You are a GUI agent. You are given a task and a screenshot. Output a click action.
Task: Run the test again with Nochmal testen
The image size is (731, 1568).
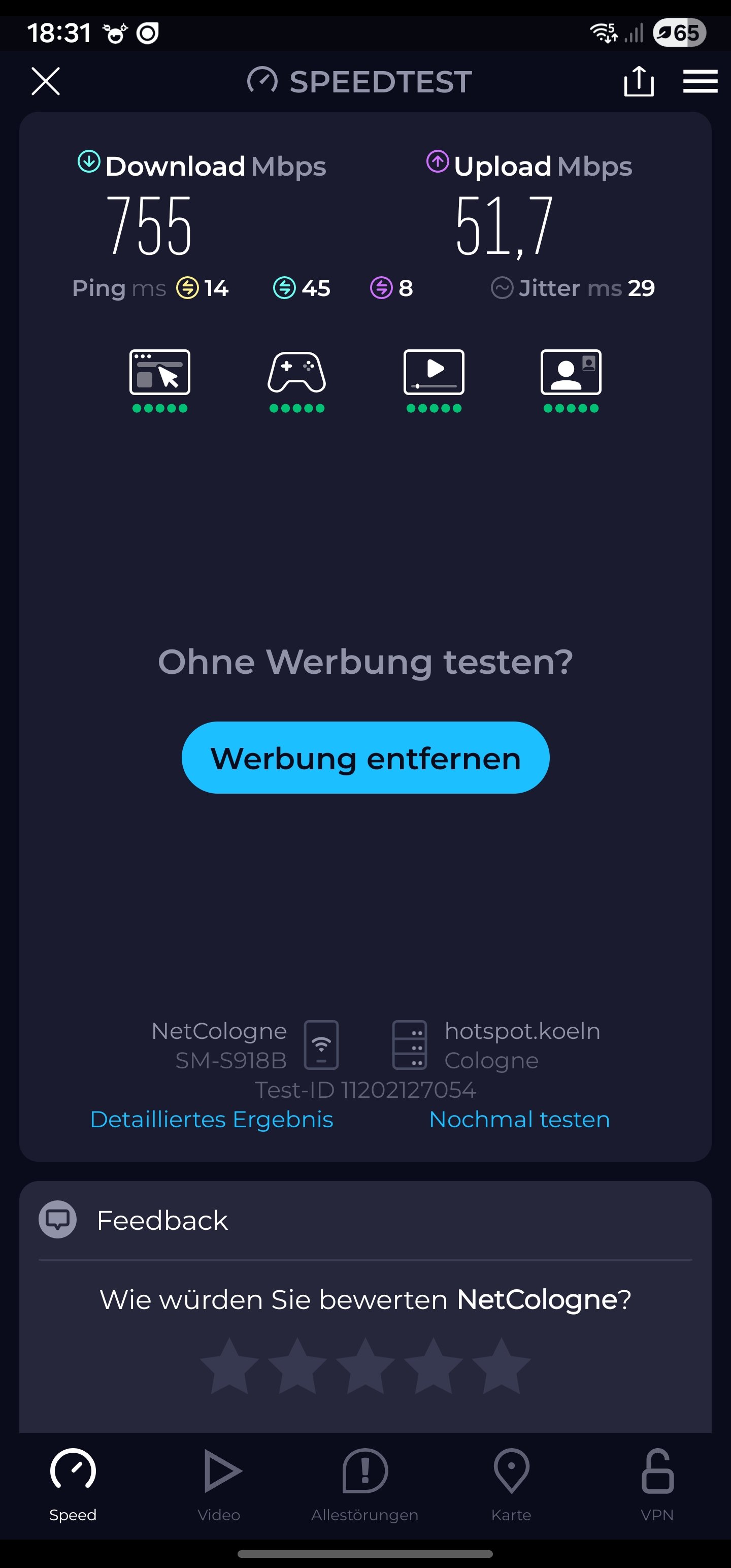(x=519, y=1120)
